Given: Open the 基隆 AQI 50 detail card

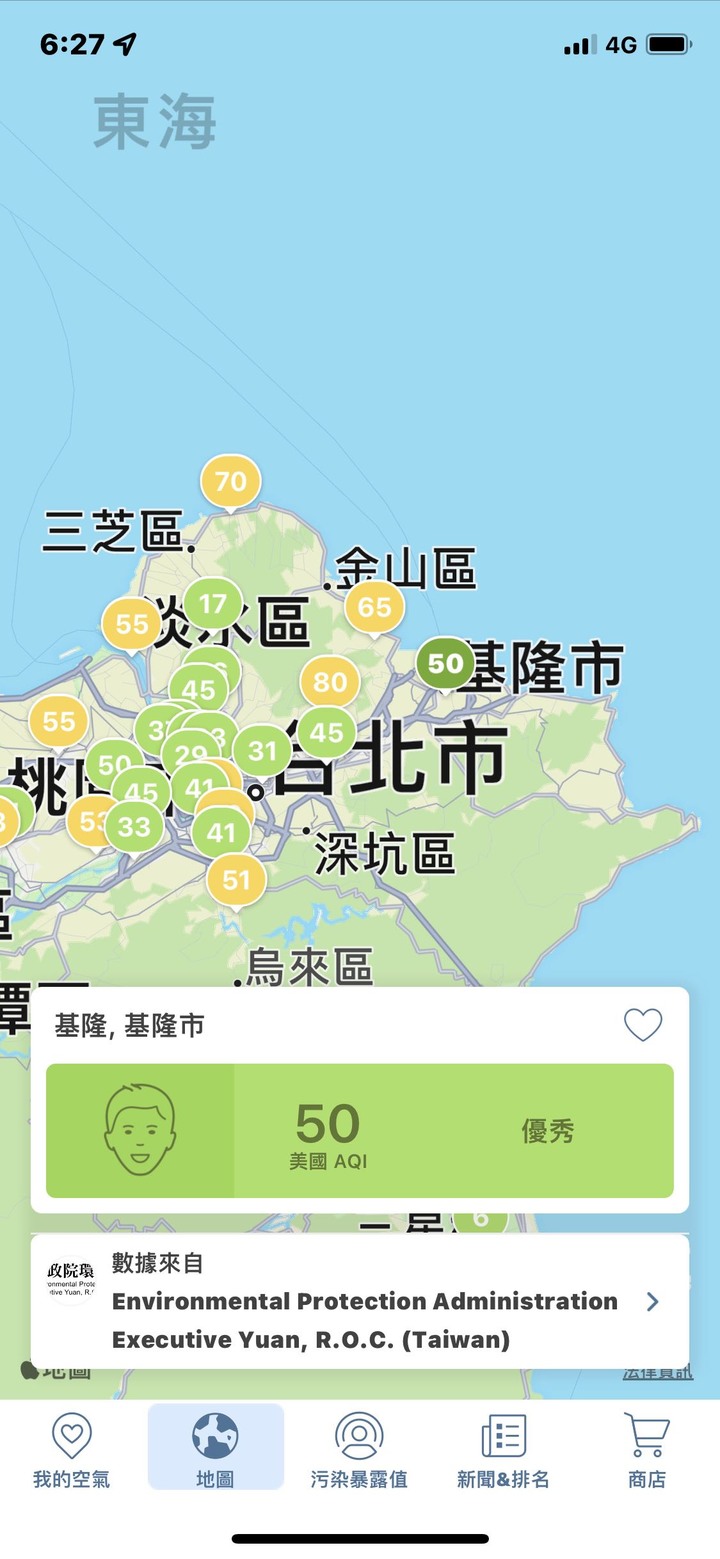Looking at the screenshot, I should pos(360,1131).
